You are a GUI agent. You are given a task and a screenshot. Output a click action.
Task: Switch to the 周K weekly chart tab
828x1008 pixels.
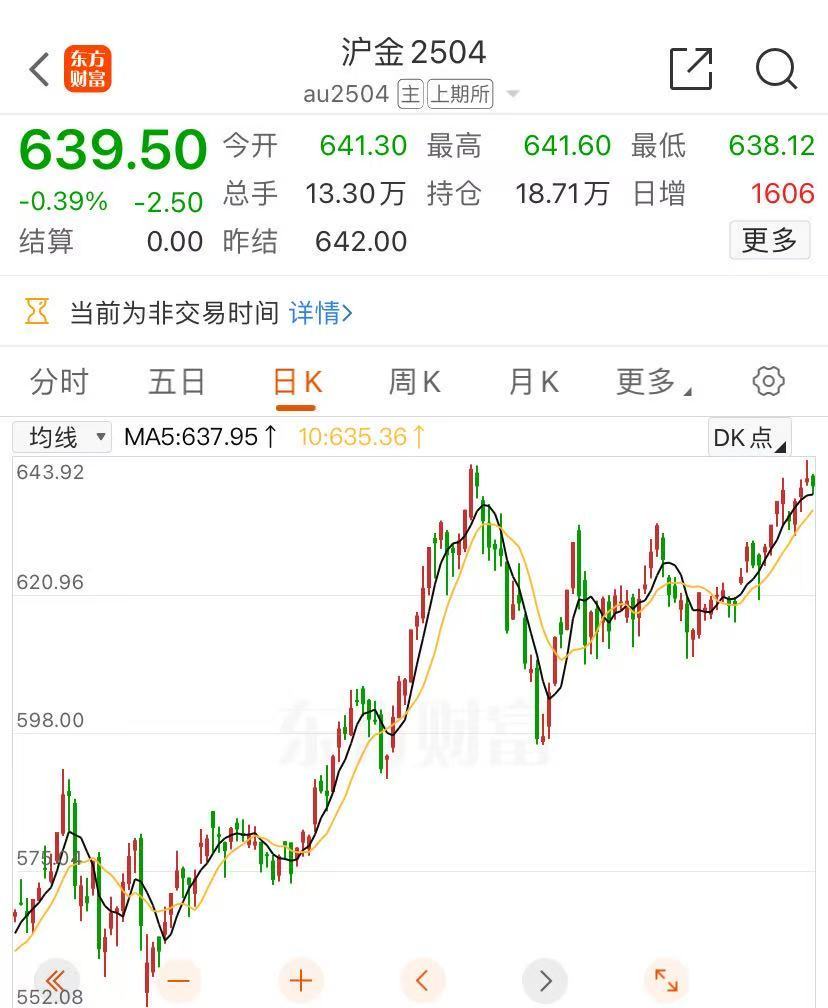click(x=413, y=381)
